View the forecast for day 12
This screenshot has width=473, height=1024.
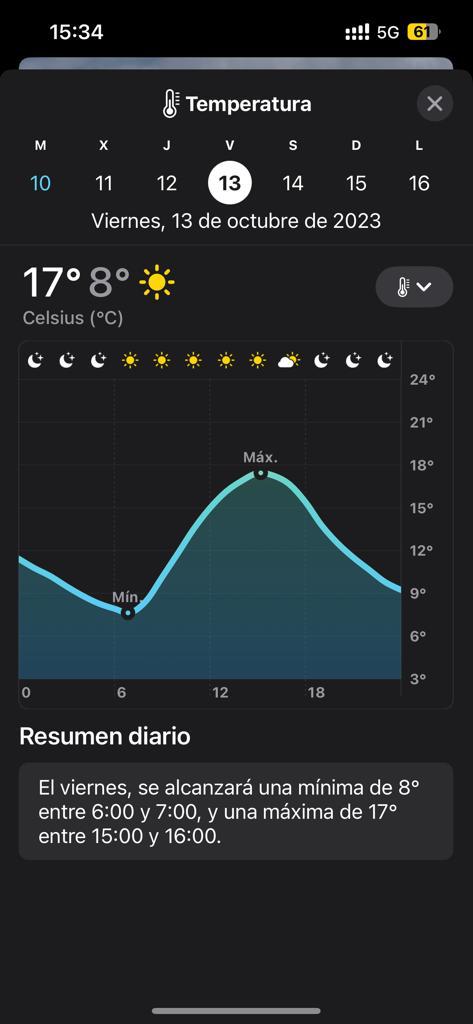click(x=167, y=183)
